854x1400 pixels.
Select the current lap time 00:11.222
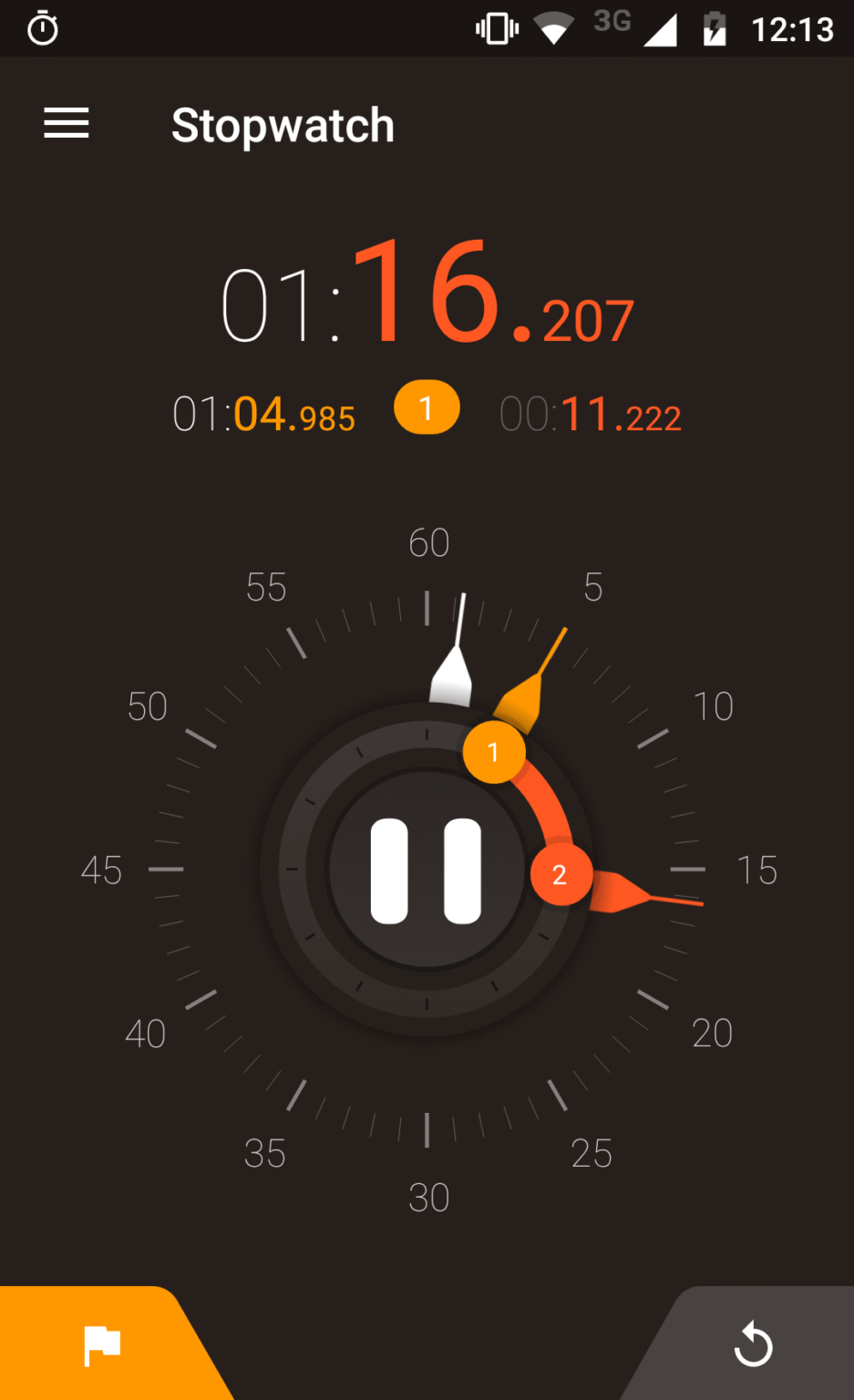[590, 415]
